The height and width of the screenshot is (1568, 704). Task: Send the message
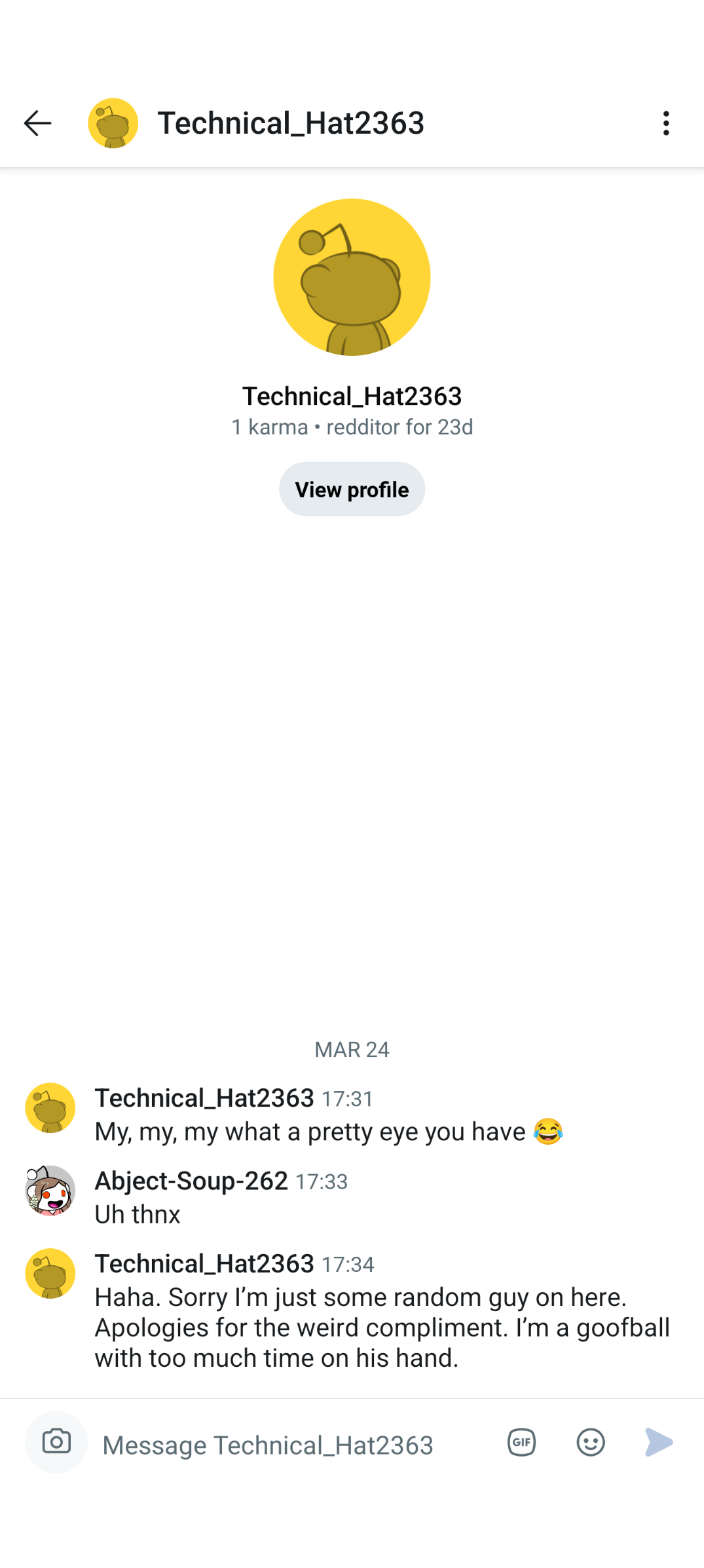pyautogui.click(x=658, y=1442)
